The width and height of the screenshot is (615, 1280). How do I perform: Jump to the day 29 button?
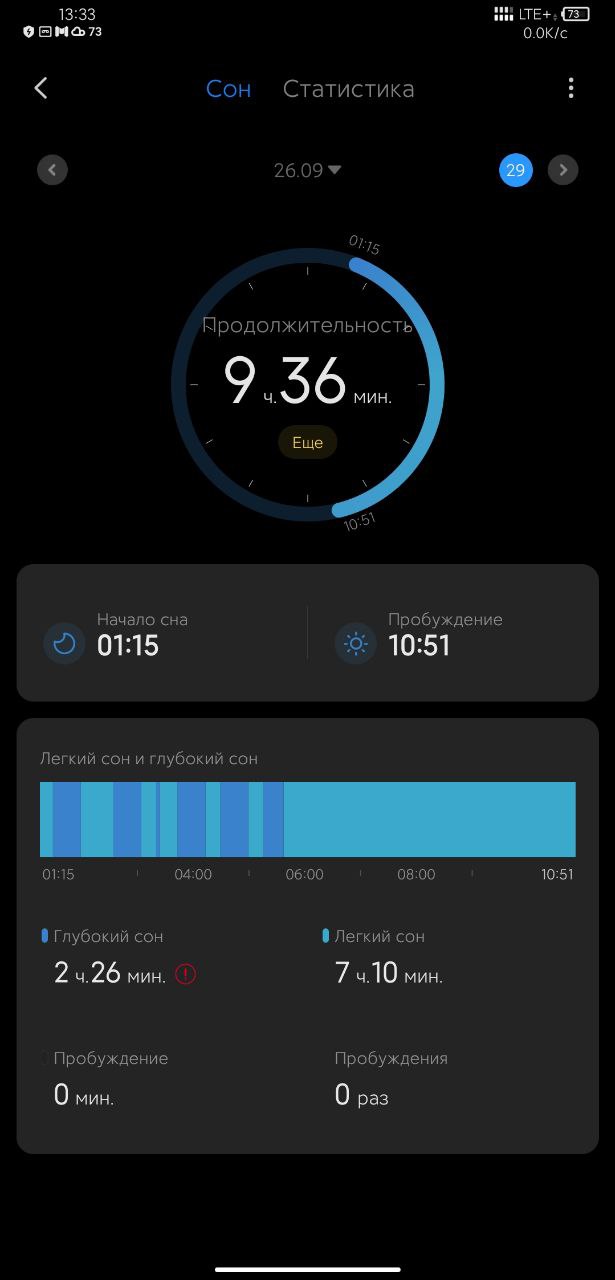click(515, 170)
